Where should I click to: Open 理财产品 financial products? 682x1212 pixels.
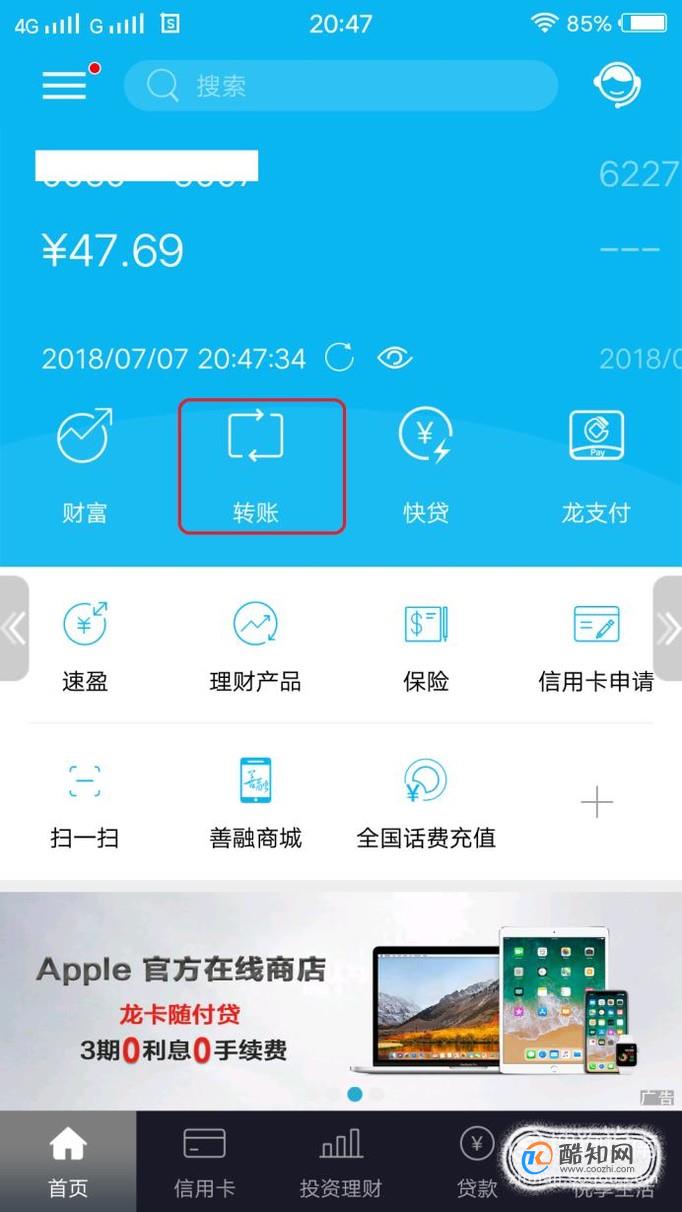[x=255, y=645]
